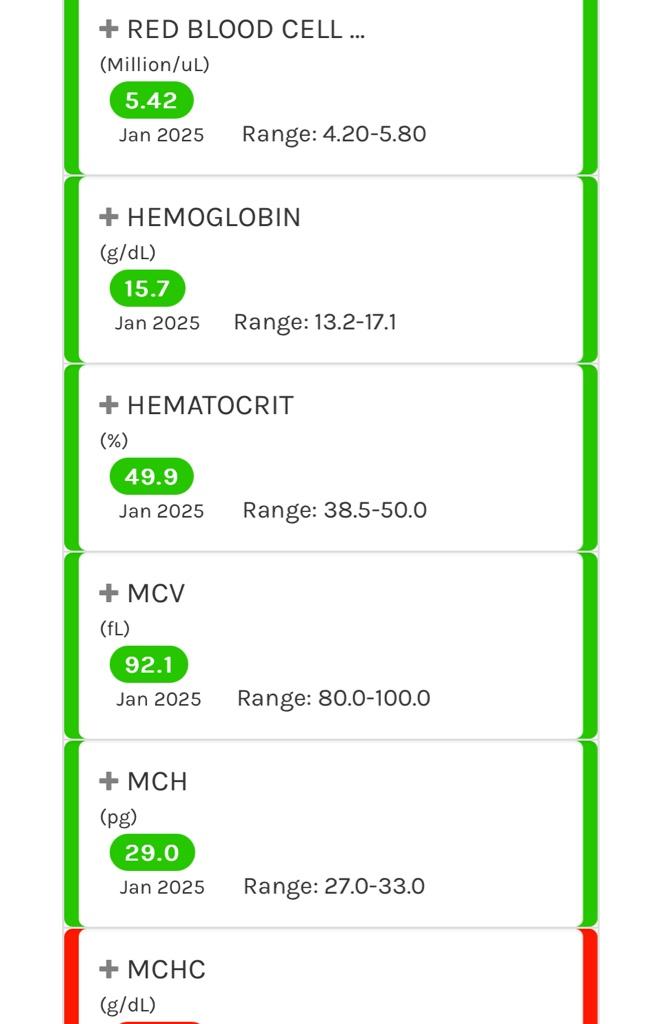Expand the MCHC result card
The image size is (662, 1024).
click(109, 970)
